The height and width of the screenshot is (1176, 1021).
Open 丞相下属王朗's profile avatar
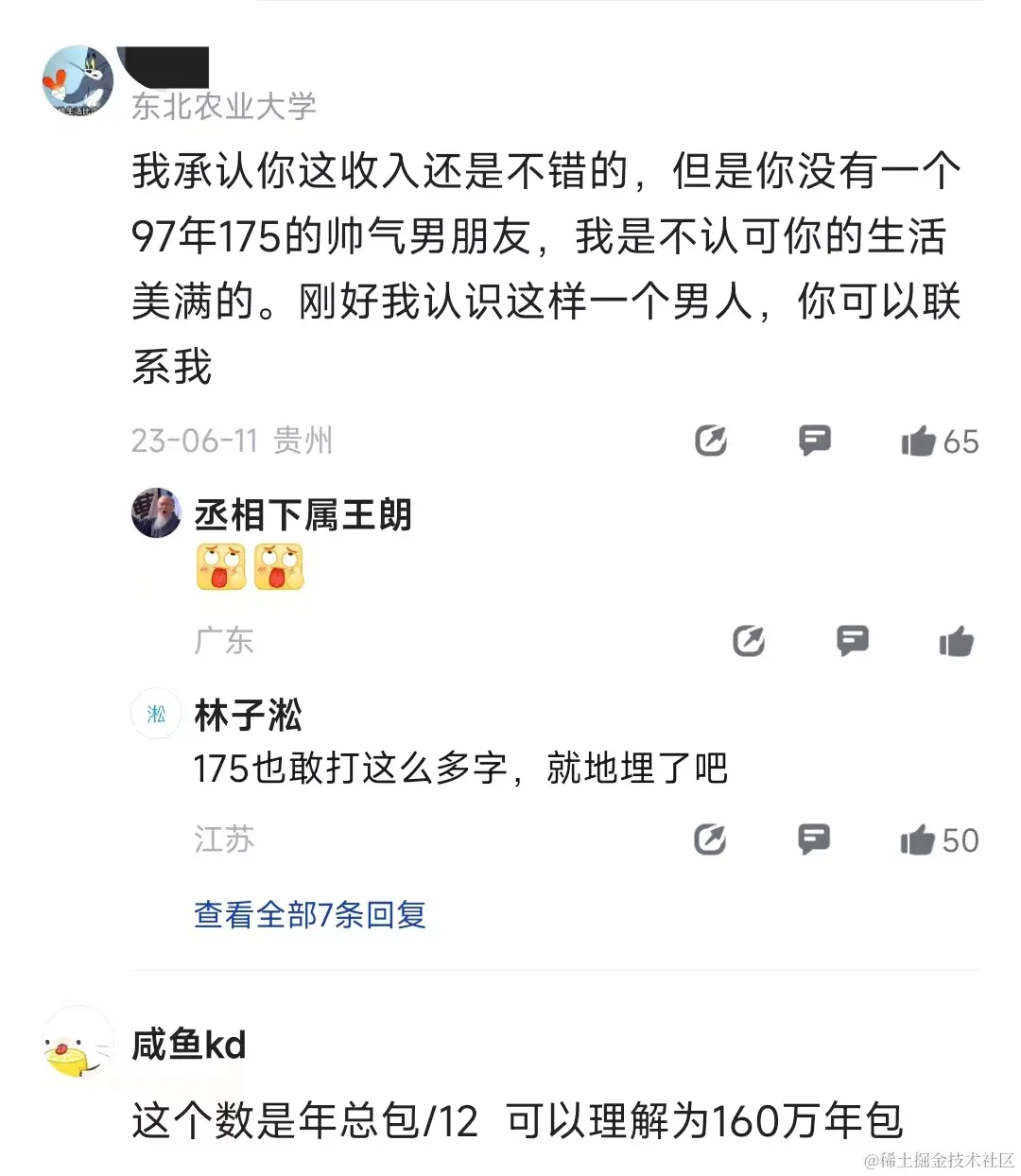(156, 513)
